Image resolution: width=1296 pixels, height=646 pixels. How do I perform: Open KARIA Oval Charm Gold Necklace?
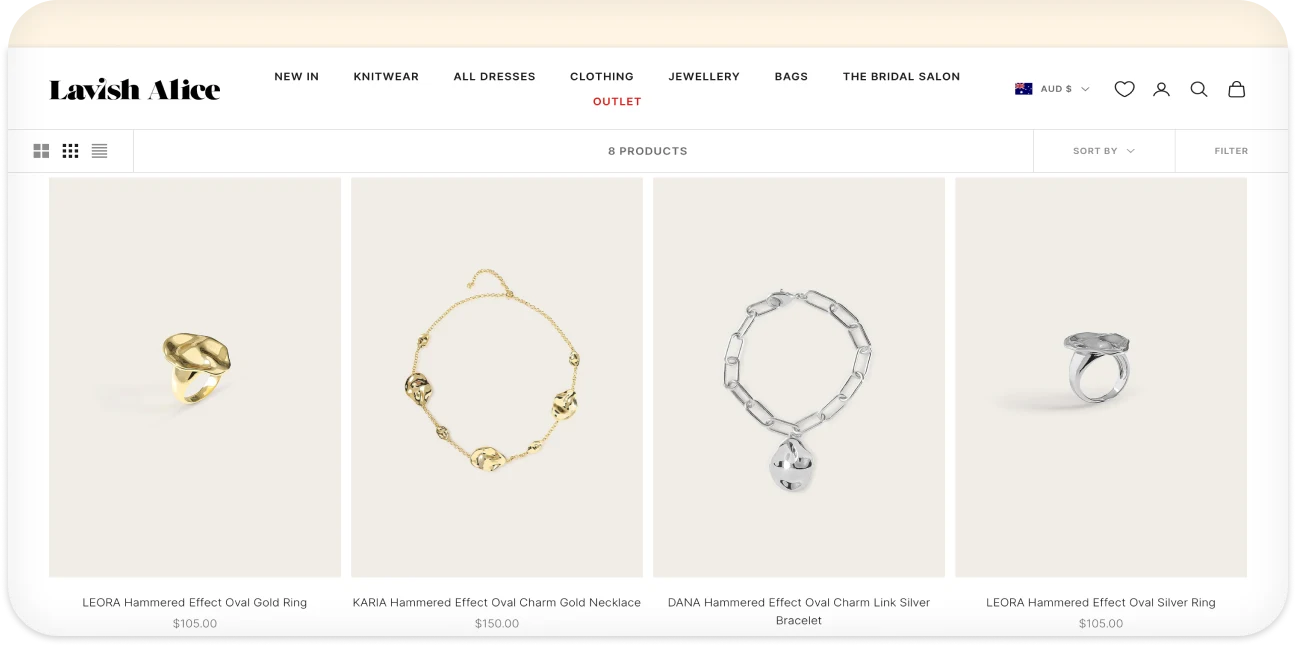497,602
